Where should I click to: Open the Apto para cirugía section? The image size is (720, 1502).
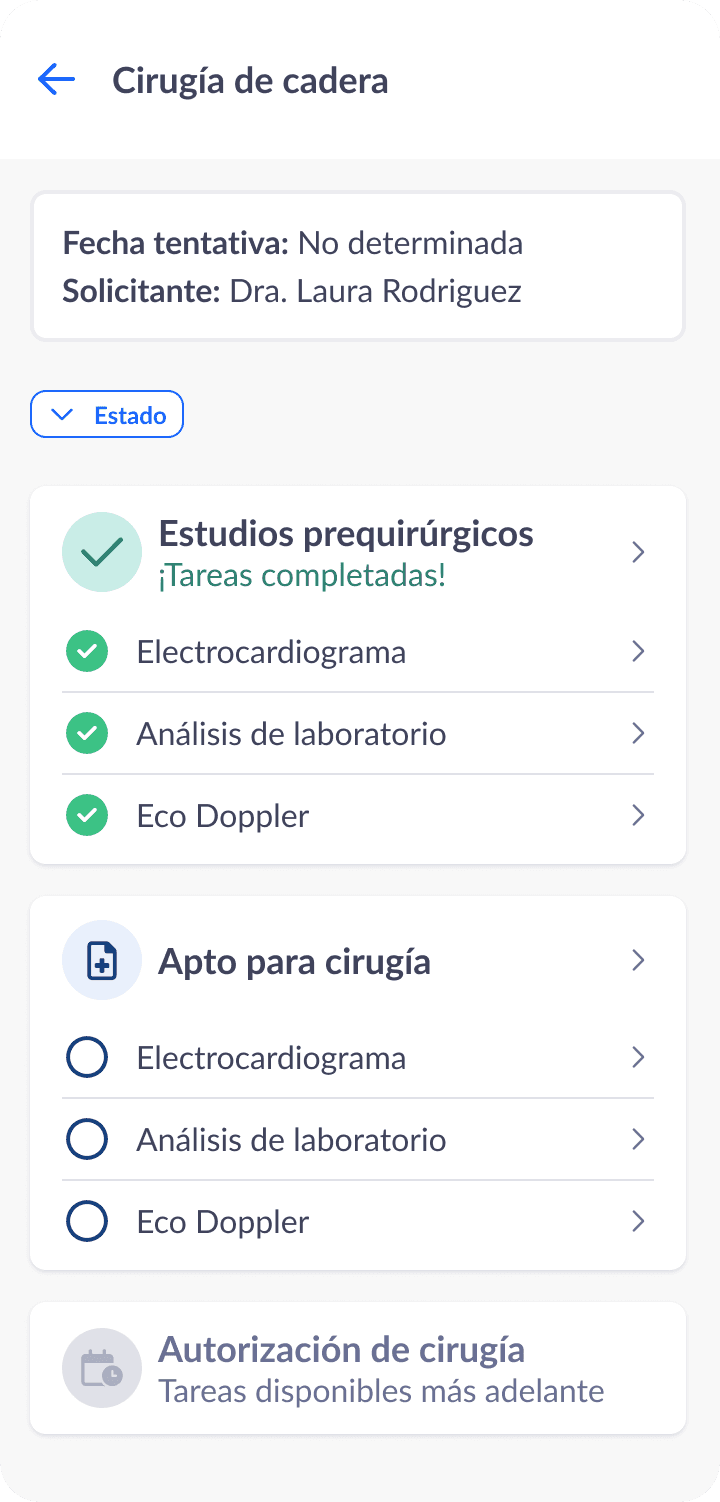tap(357, 961)
